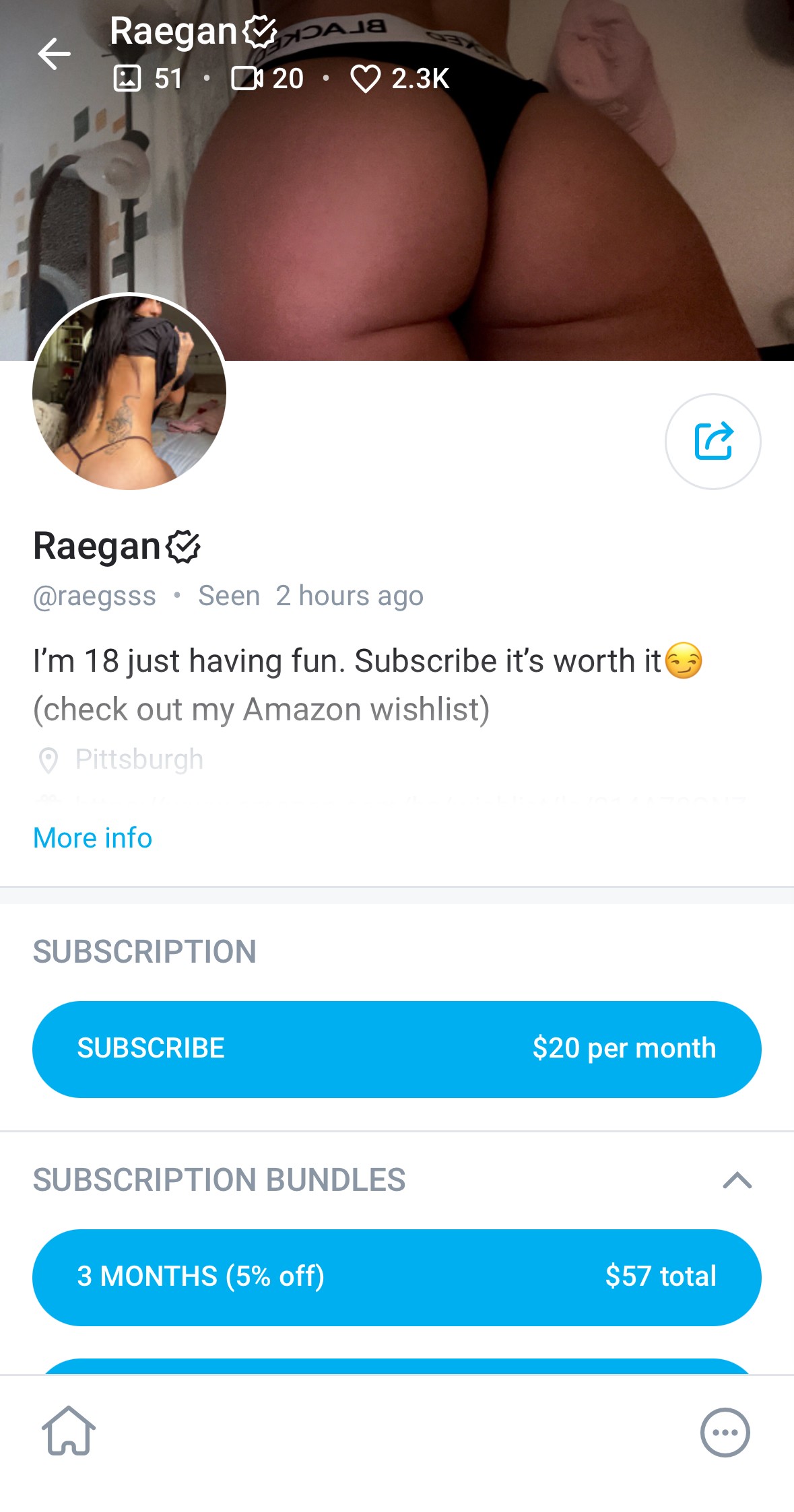Go back using the arrow icon

[54, 54]
